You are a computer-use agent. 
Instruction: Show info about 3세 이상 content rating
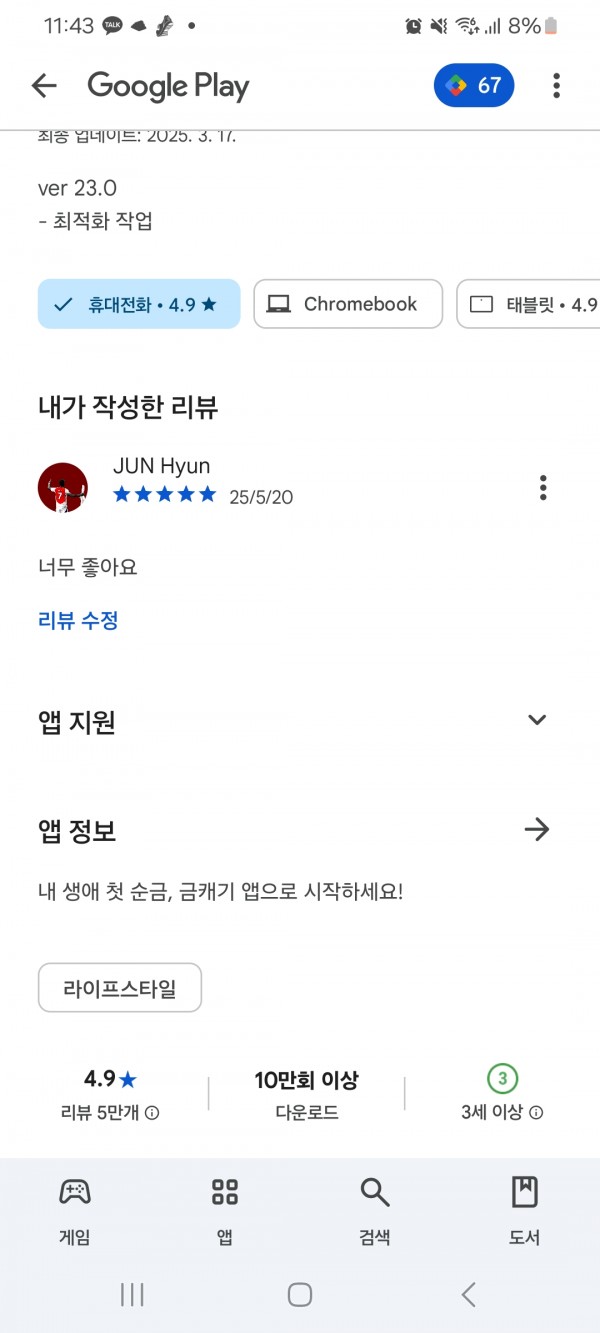point(536,1113)
